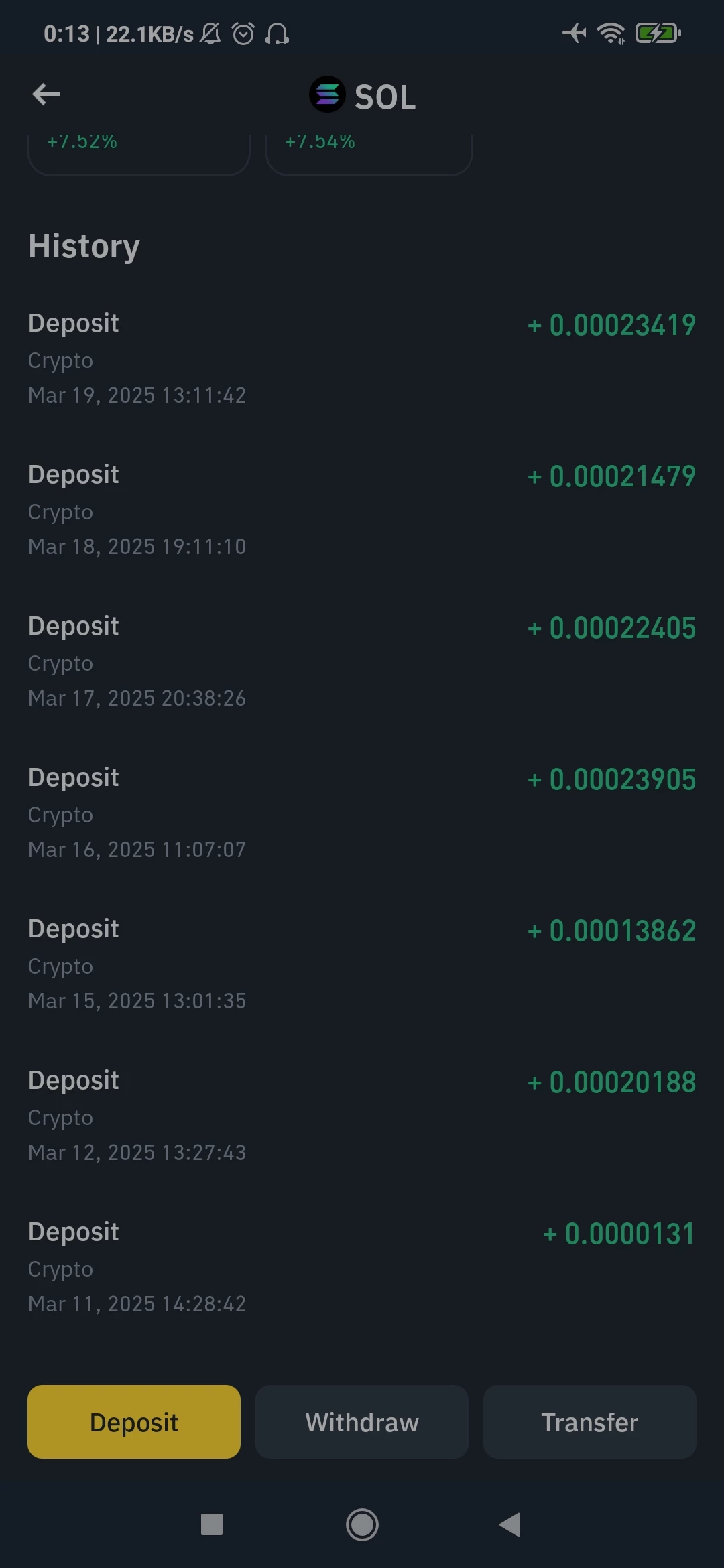Select the Mar 11, 2025 deposit entry
This screenshot has height=1568, width=724.
(x=362, y=1267)
